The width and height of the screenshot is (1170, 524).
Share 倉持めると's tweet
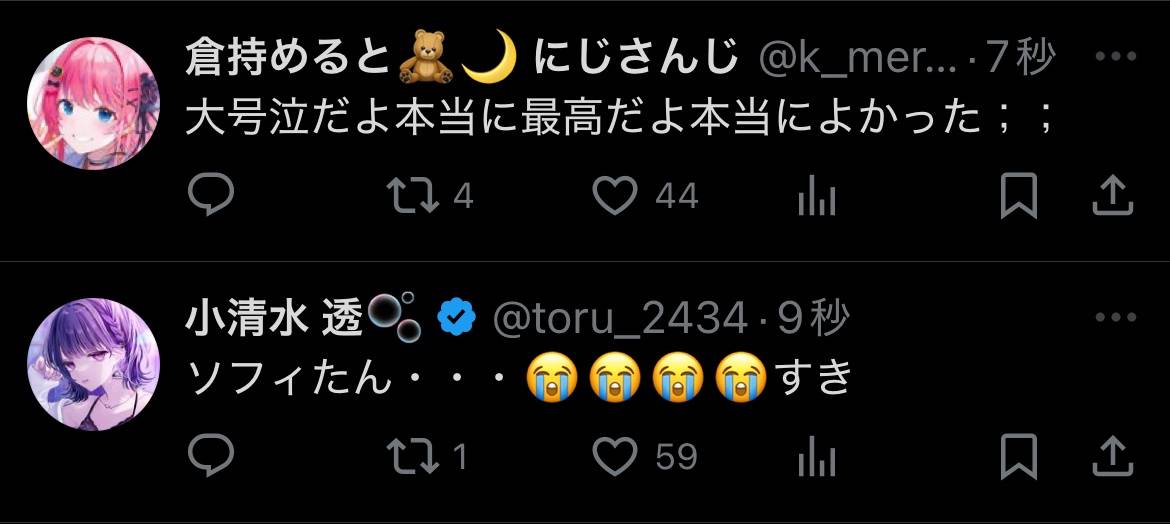tap(1111, 196)
